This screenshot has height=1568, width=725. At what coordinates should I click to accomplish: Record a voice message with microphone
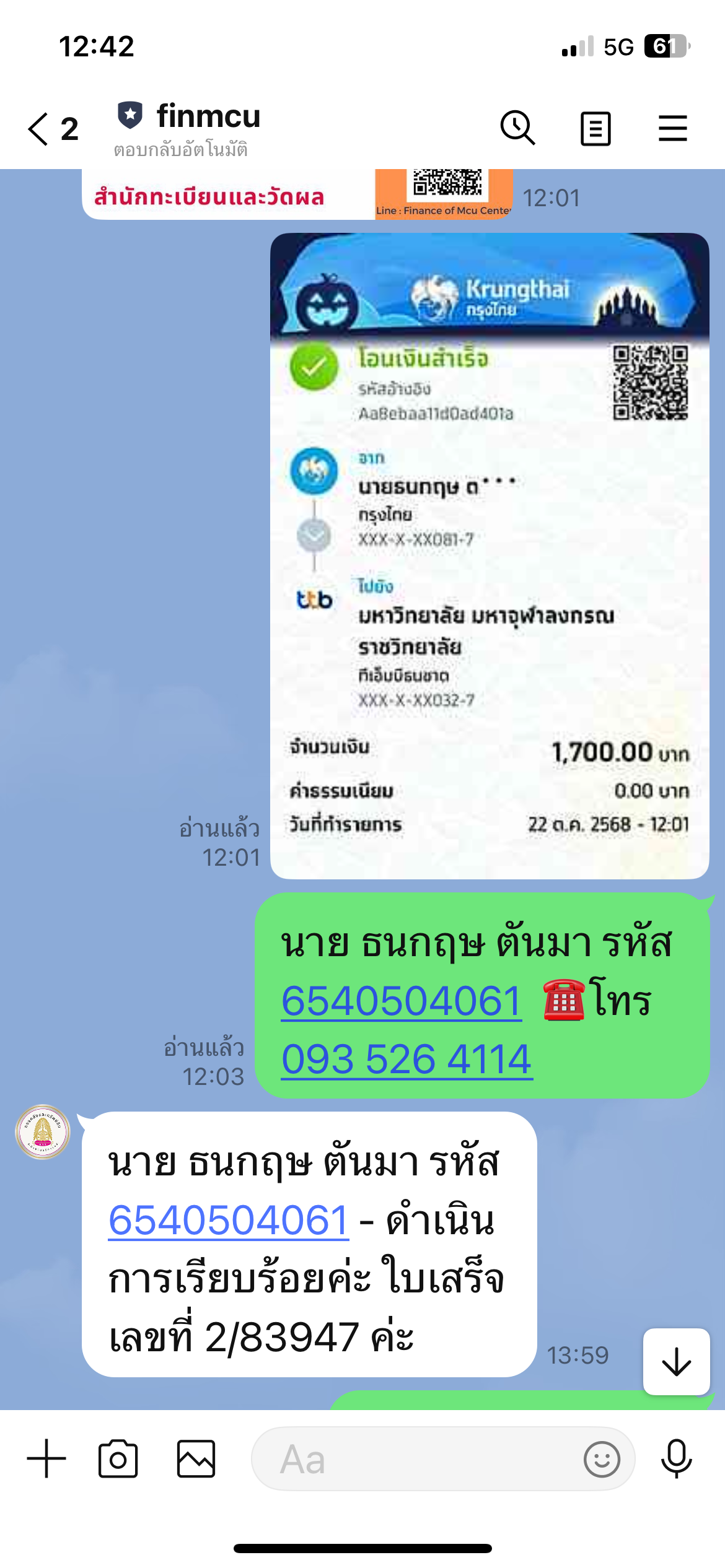pos(676,1458)
